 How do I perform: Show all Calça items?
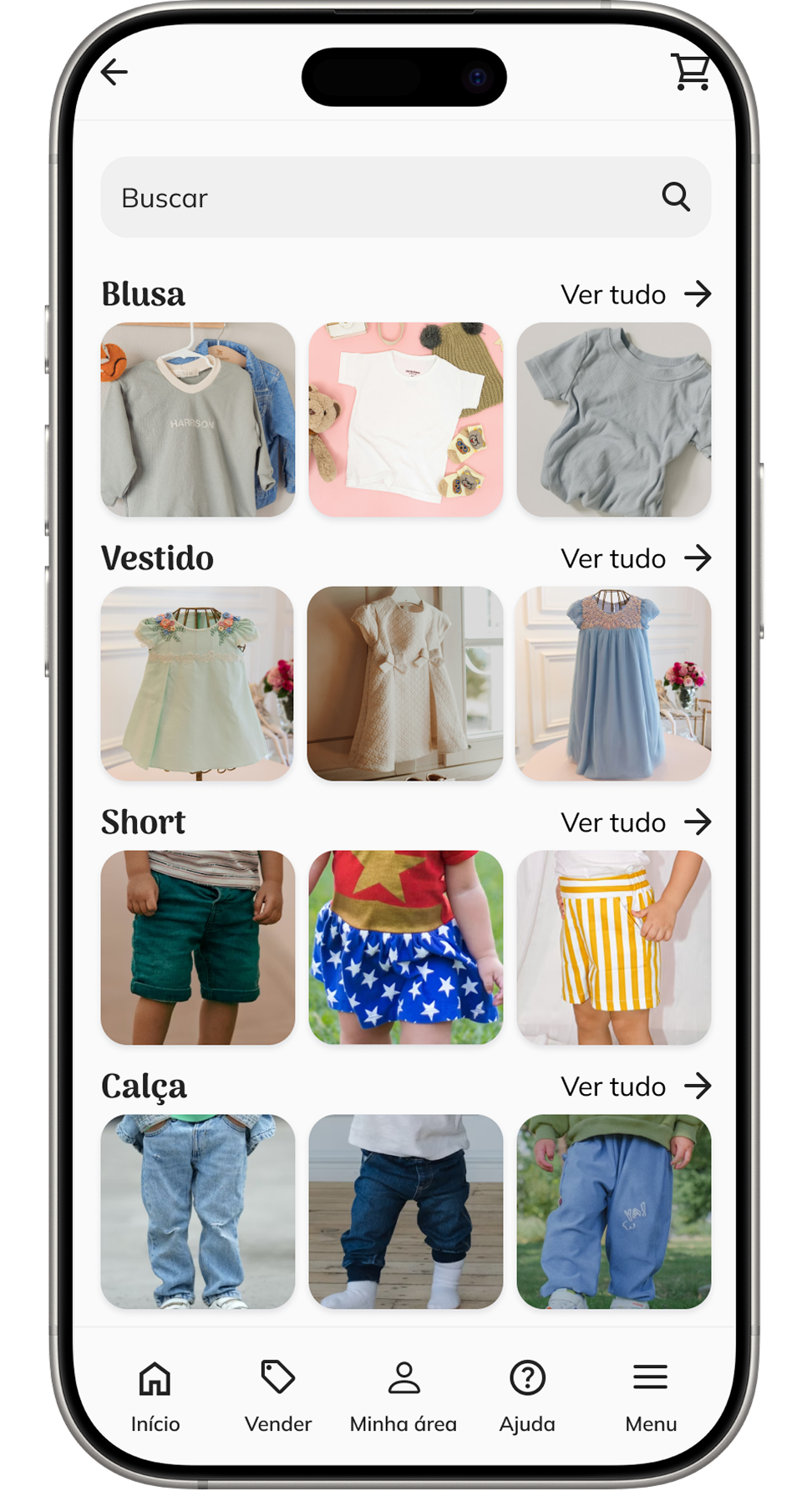tap(635, 1086)
